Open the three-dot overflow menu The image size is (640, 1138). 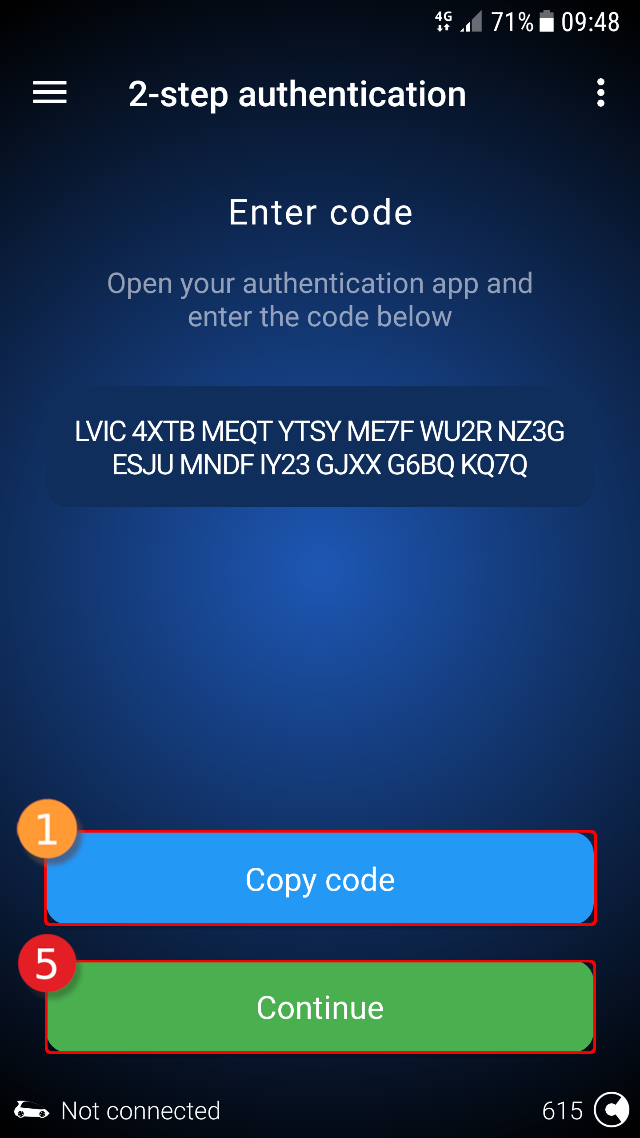tap(600, 94)
